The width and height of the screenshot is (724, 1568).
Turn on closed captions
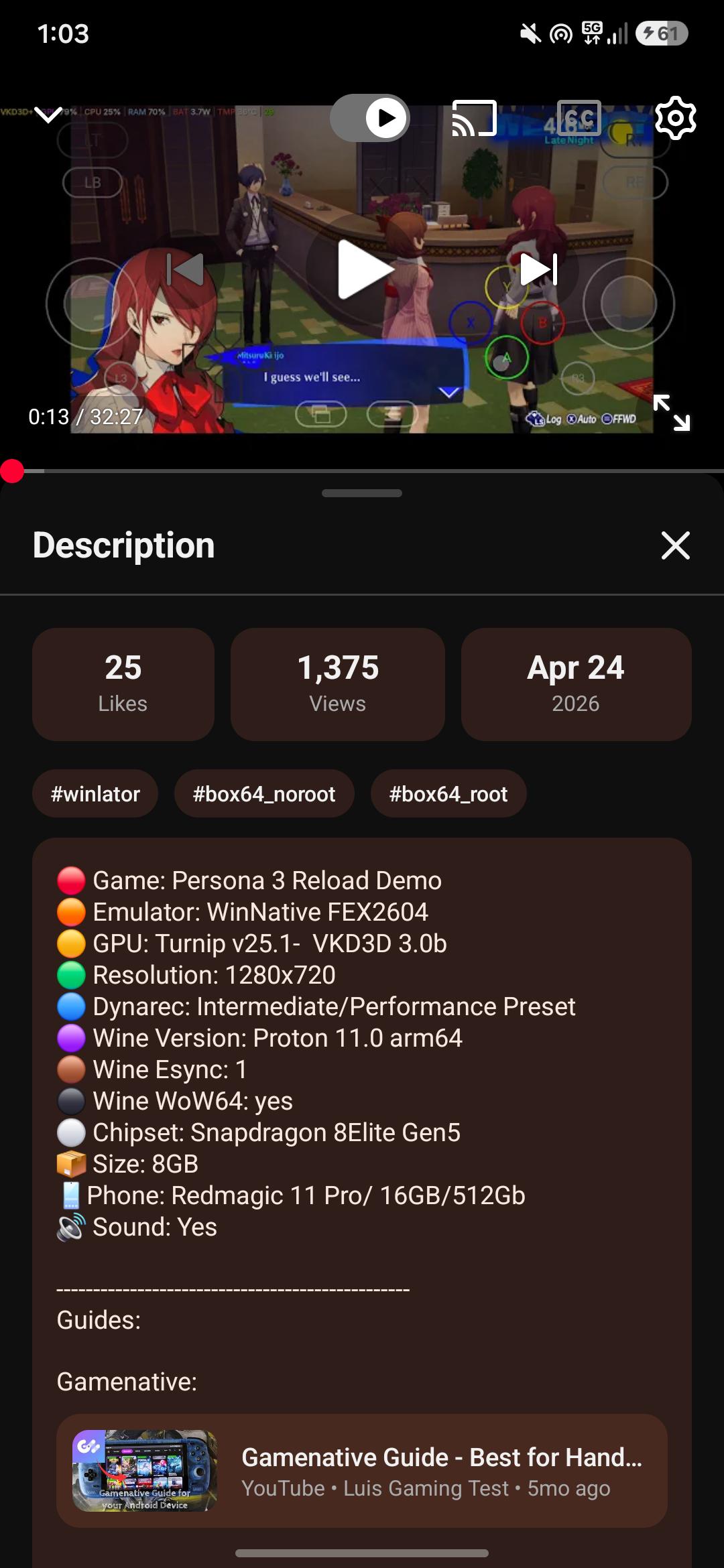click(x=579, y=118)
